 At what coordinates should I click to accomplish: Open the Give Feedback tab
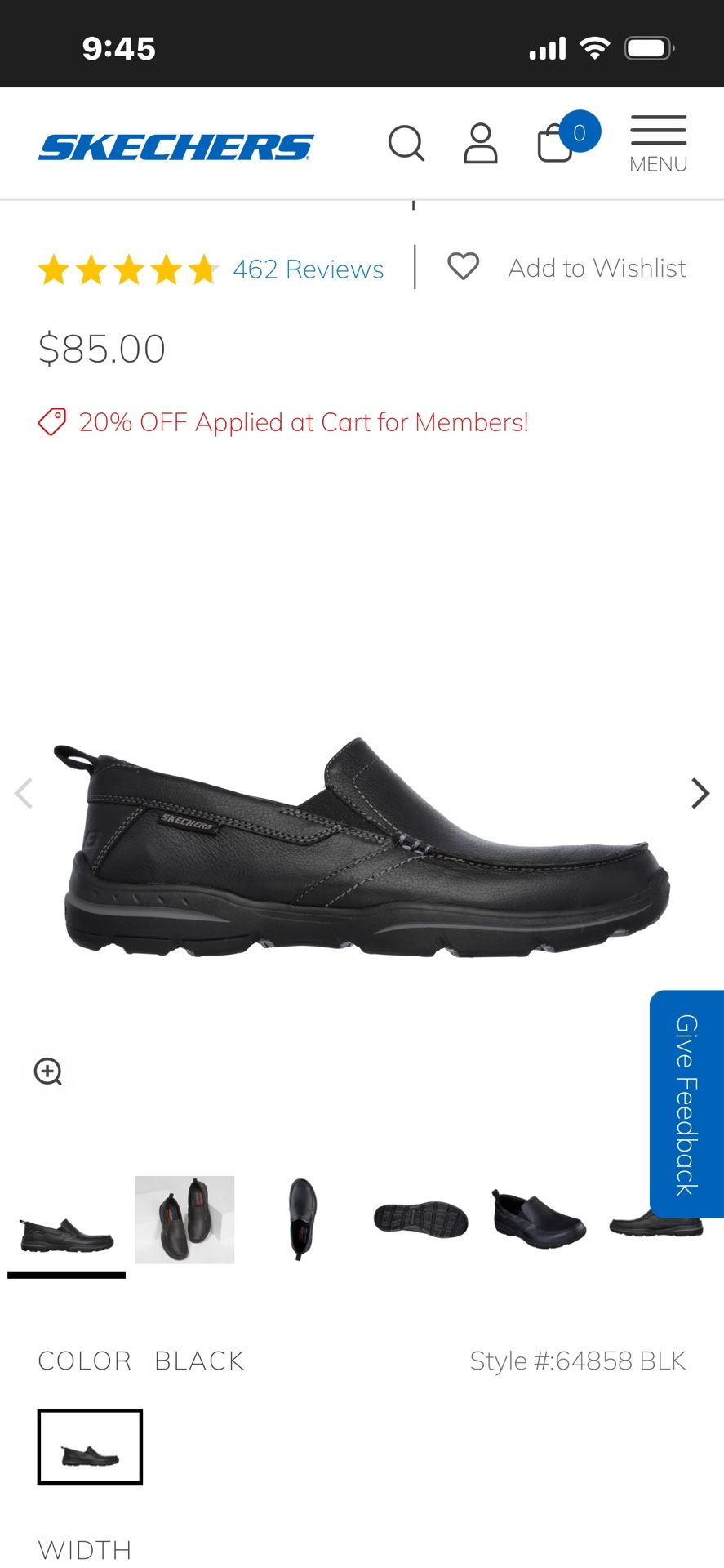[686, 1103]
